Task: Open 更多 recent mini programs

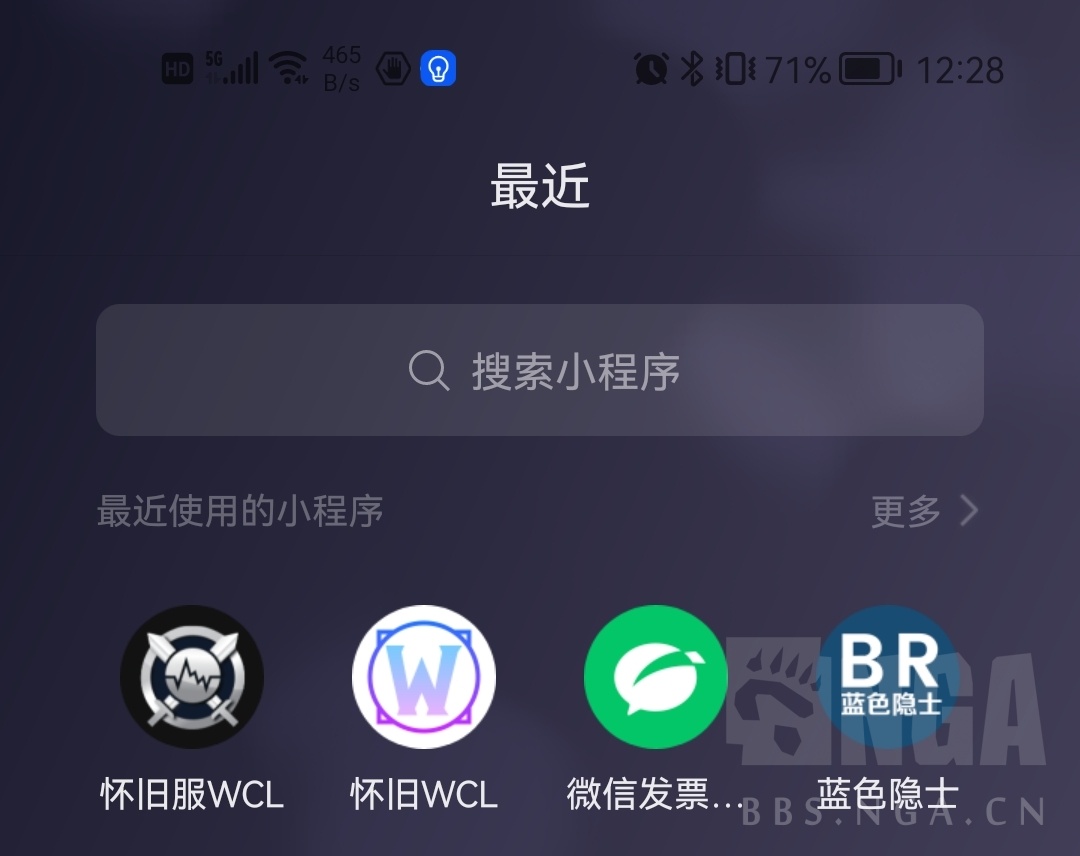Action: coord(924,511)
